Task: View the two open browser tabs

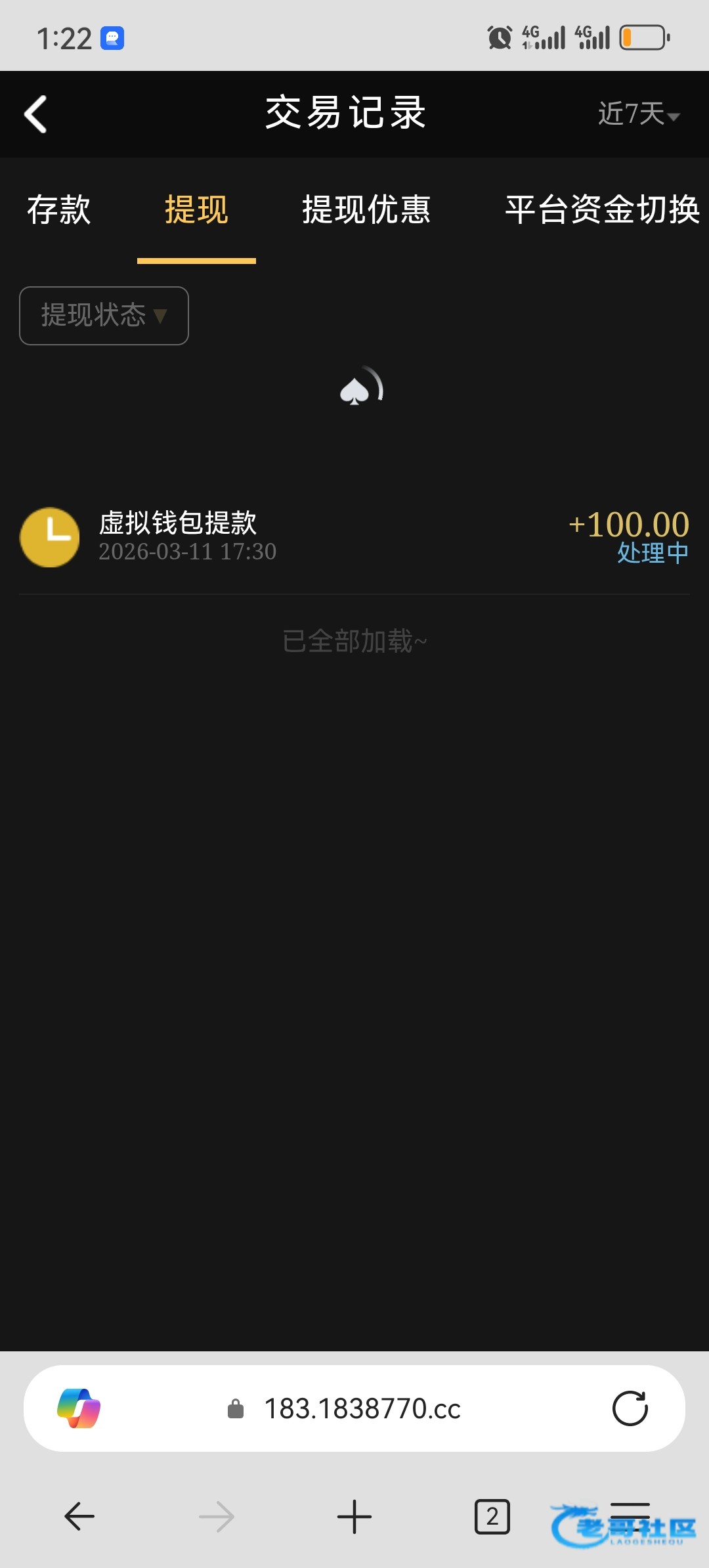Action: [492, 1517]
